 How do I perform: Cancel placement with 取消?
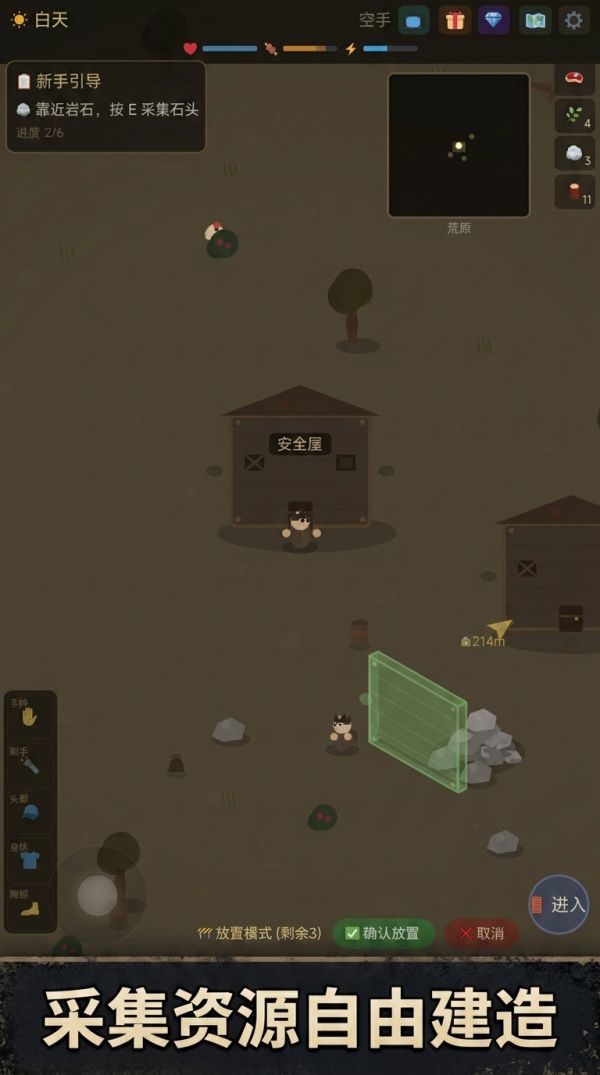(481, 933)
